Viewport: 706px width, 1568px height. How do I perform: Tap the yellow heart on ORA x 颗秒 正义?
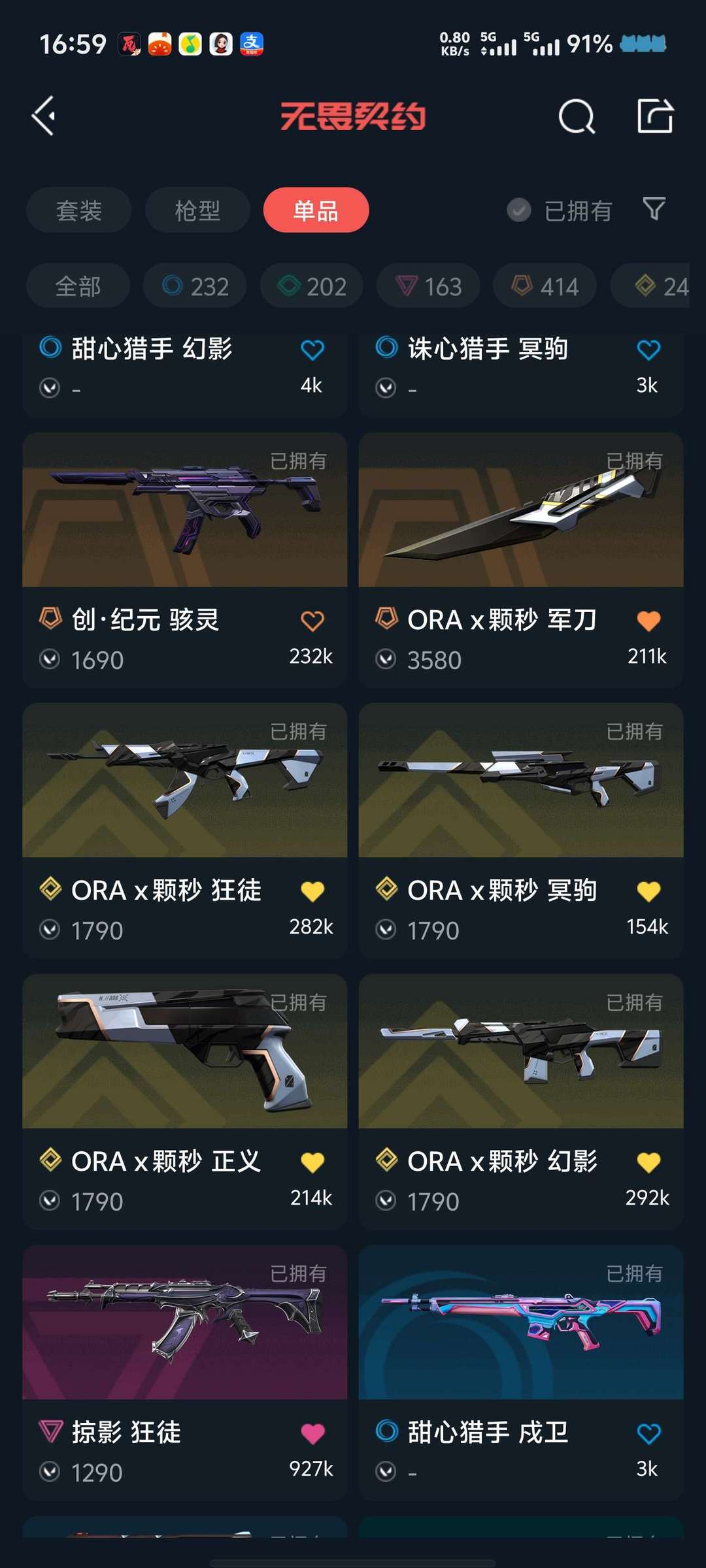click(312, 1162)
